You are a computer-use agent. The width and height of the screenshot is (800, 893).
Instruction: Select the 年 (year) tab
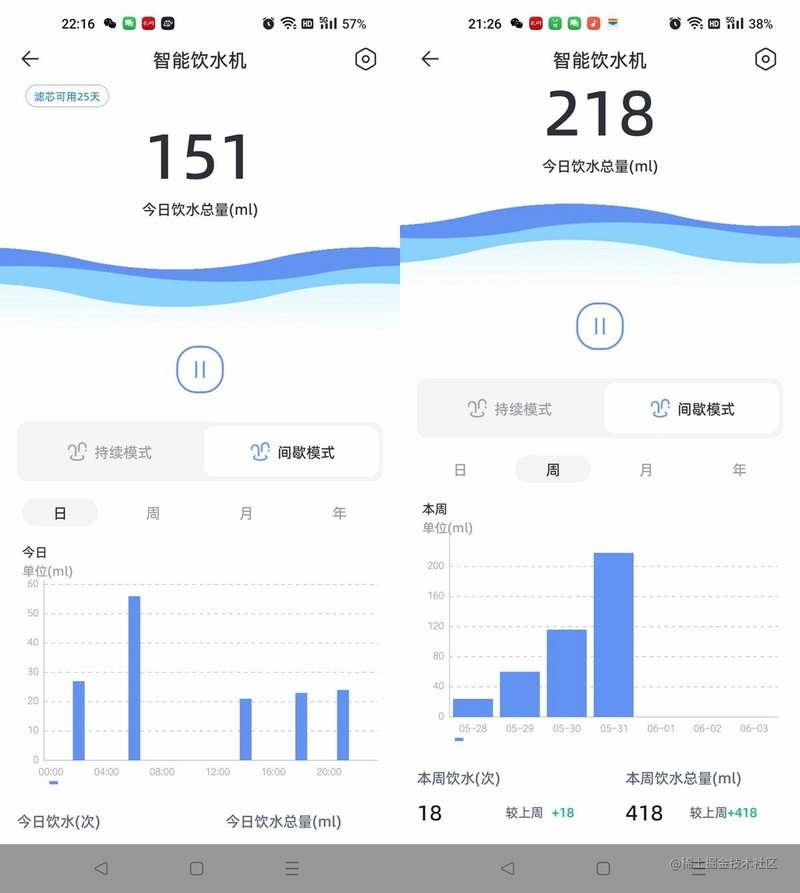tap(739, 469)
